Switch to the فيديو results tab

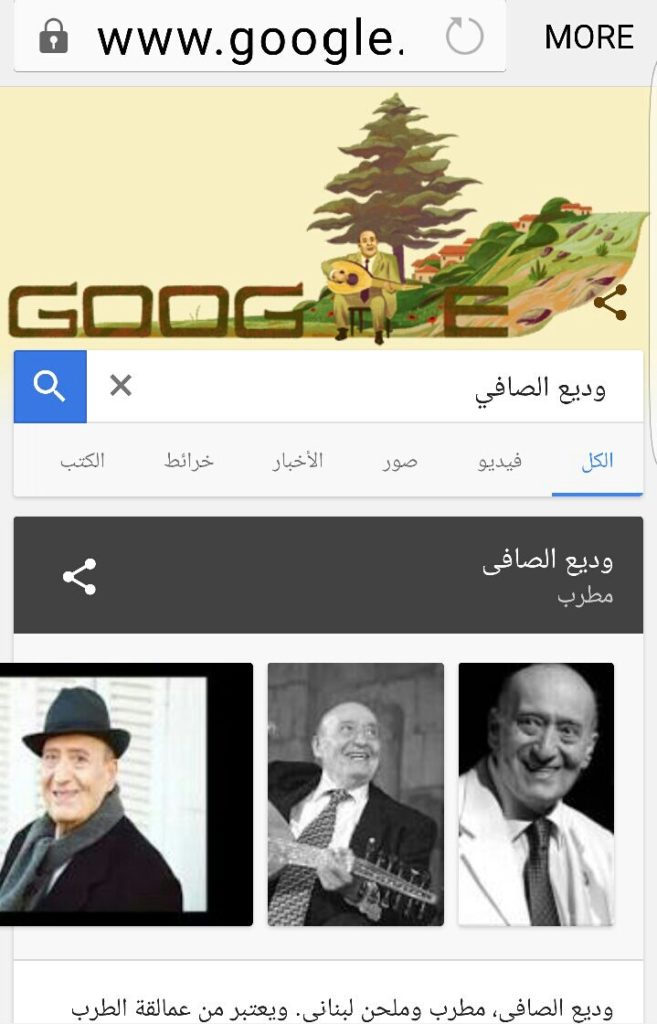pos(496,461)
